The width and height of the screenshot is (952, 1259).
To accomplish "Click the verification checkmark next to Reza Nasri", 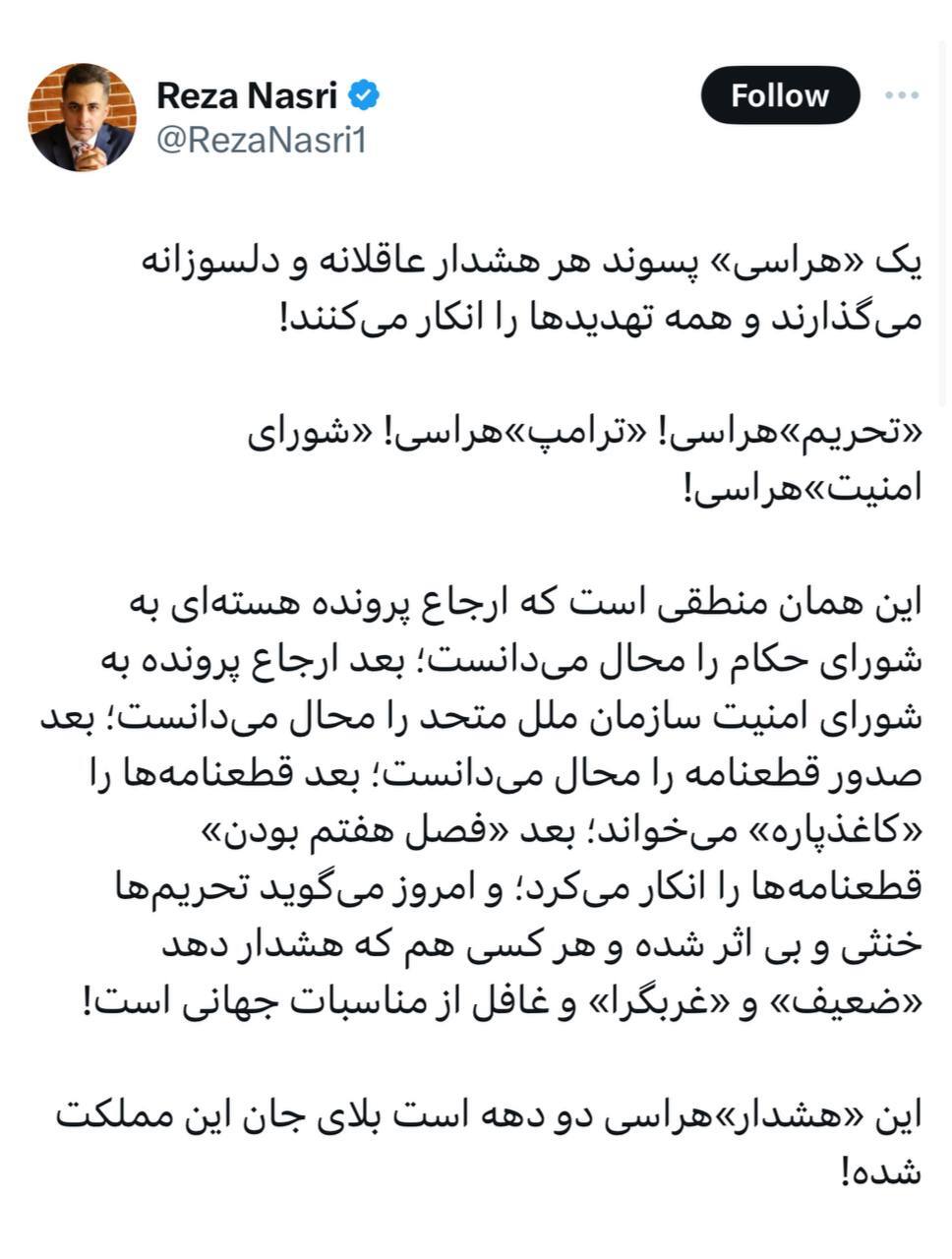I will pos(364,94).
